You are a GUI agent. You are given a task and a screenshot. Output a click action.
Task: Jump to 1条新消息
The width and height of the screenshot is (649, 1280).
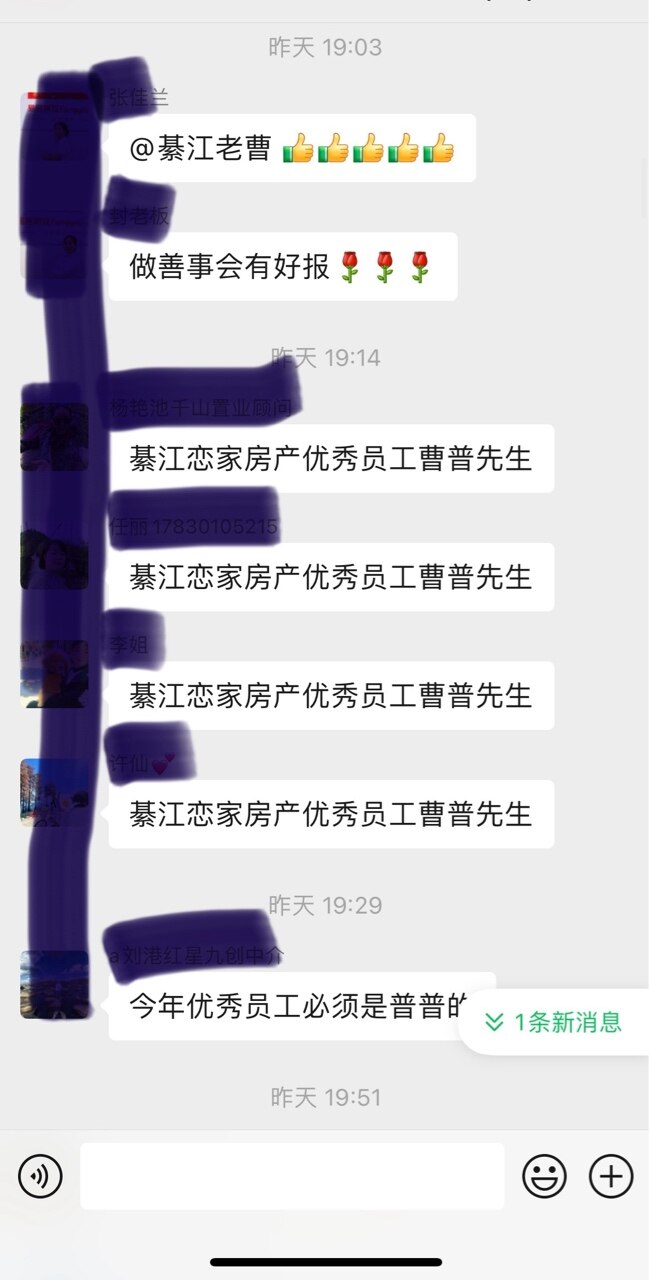tap(555, 1022)
